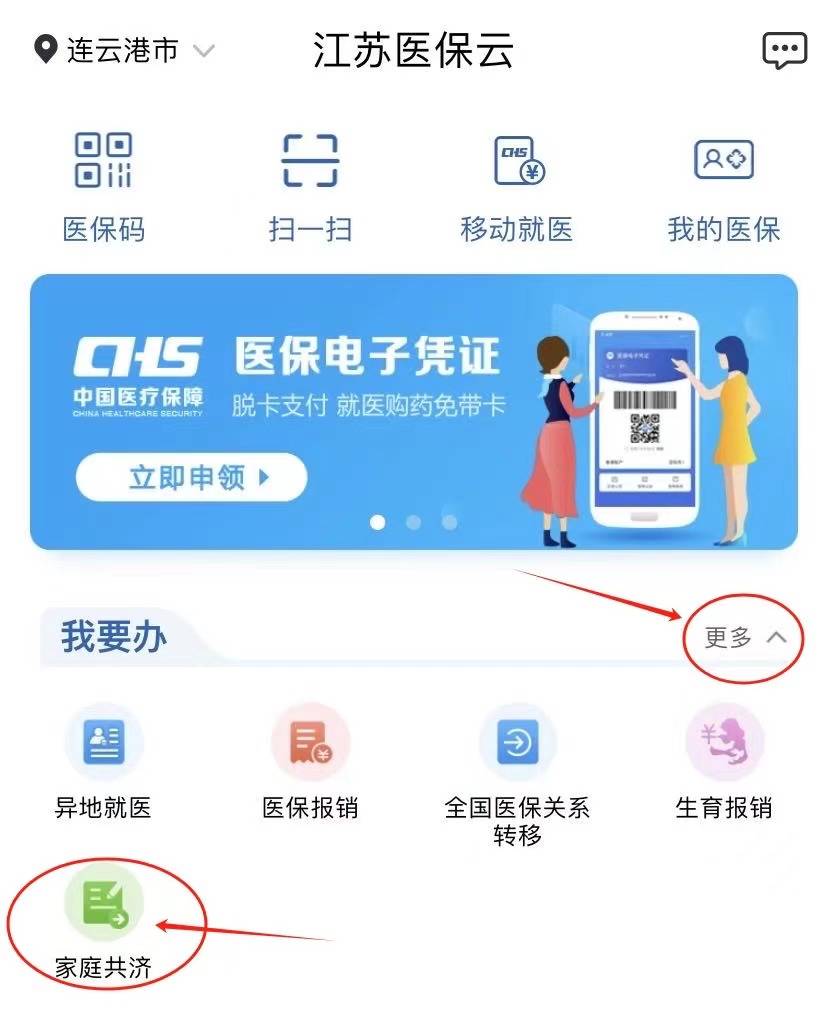Collapse the 更多 section in 我要办

(x=745, y=638)
